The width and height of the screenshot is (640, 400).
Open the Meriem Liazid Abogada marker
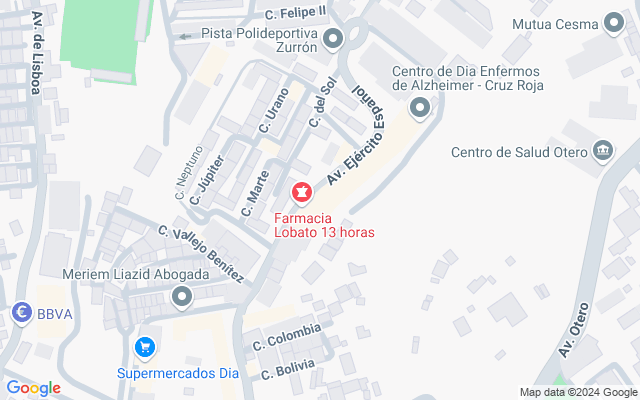[x=182, y=297]
